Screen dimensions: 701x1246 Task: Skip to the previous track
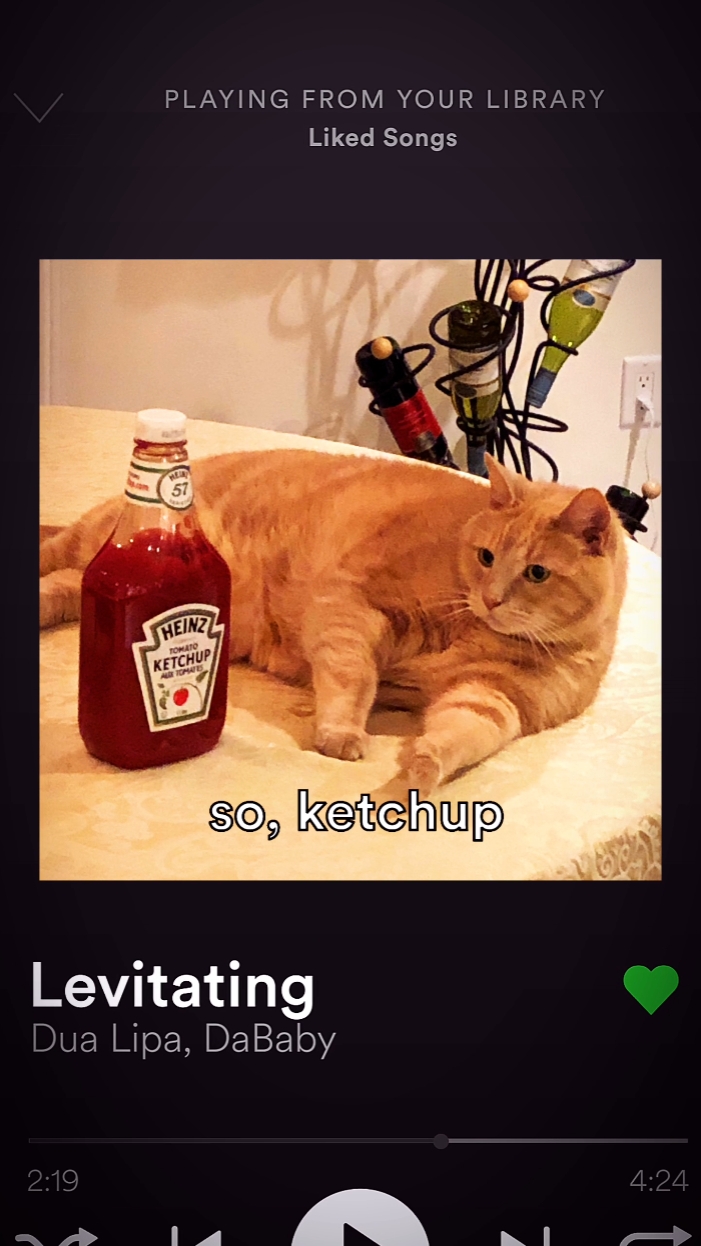point(197,1235)
